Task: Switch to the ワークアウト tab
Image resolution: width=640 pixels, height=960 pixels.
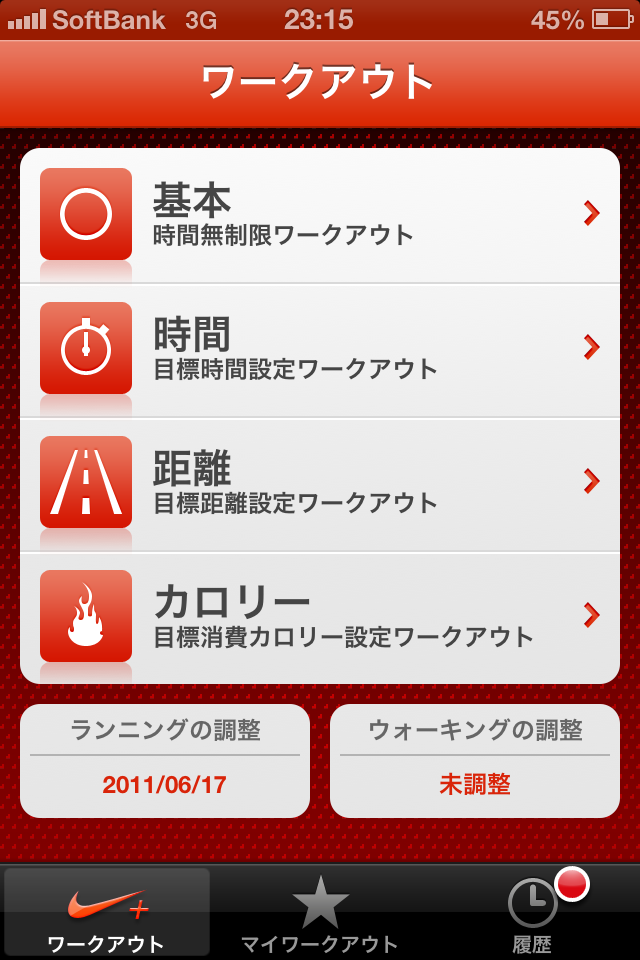Action: (107, 912)
